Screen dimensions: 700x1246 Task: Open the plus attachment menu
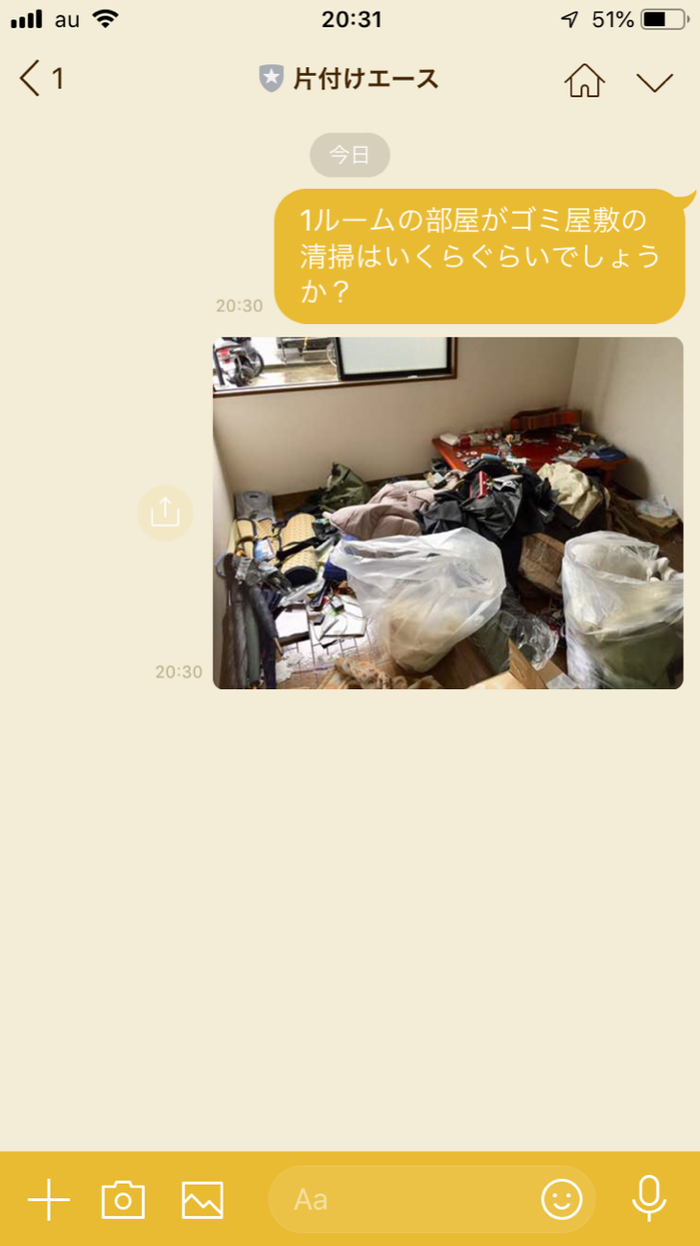tap(48, 1199)
